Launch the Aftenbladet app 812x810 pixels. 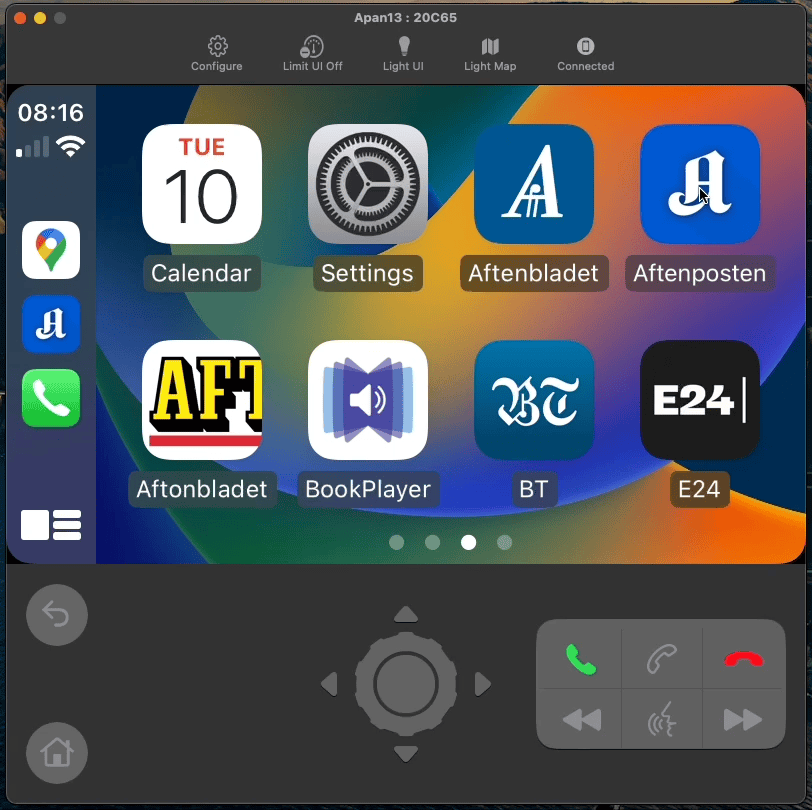tap(534, 185)
